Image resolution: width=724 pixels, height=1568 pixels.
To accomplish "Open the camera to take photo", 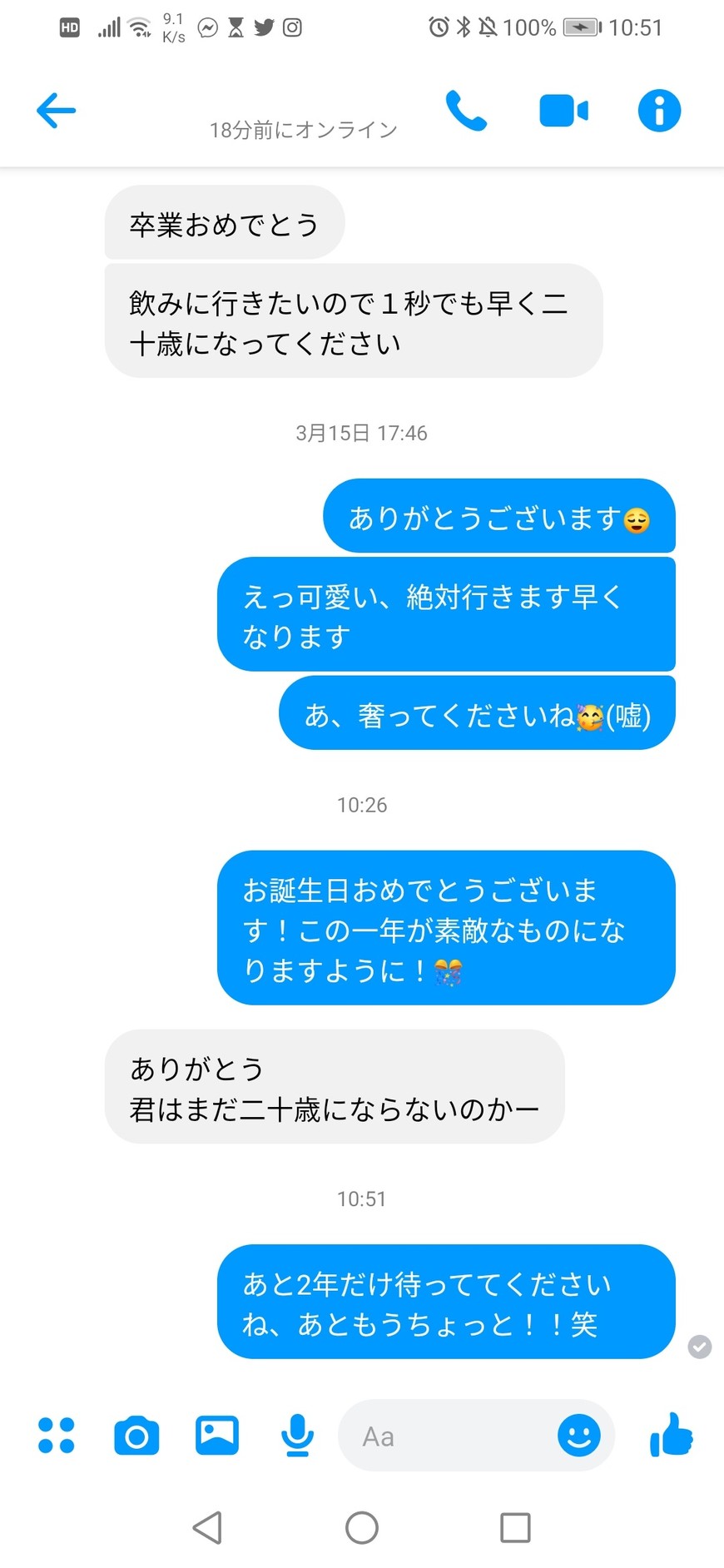I will [136, 1435].
